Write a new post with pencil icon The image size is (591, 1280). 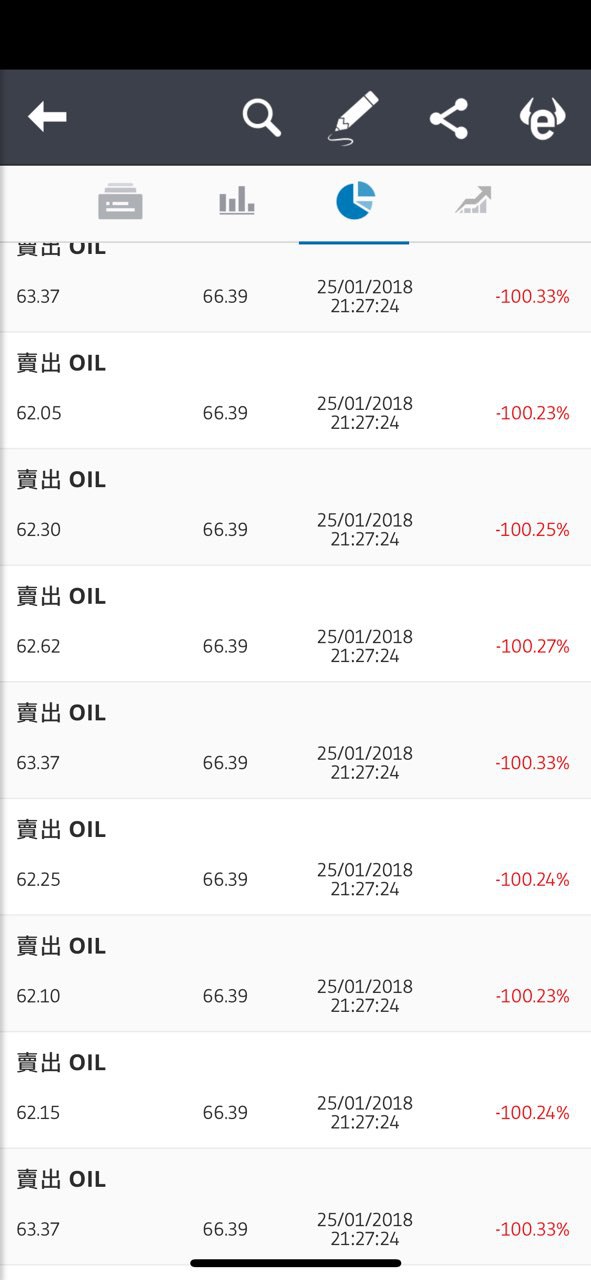coord(354,118)
